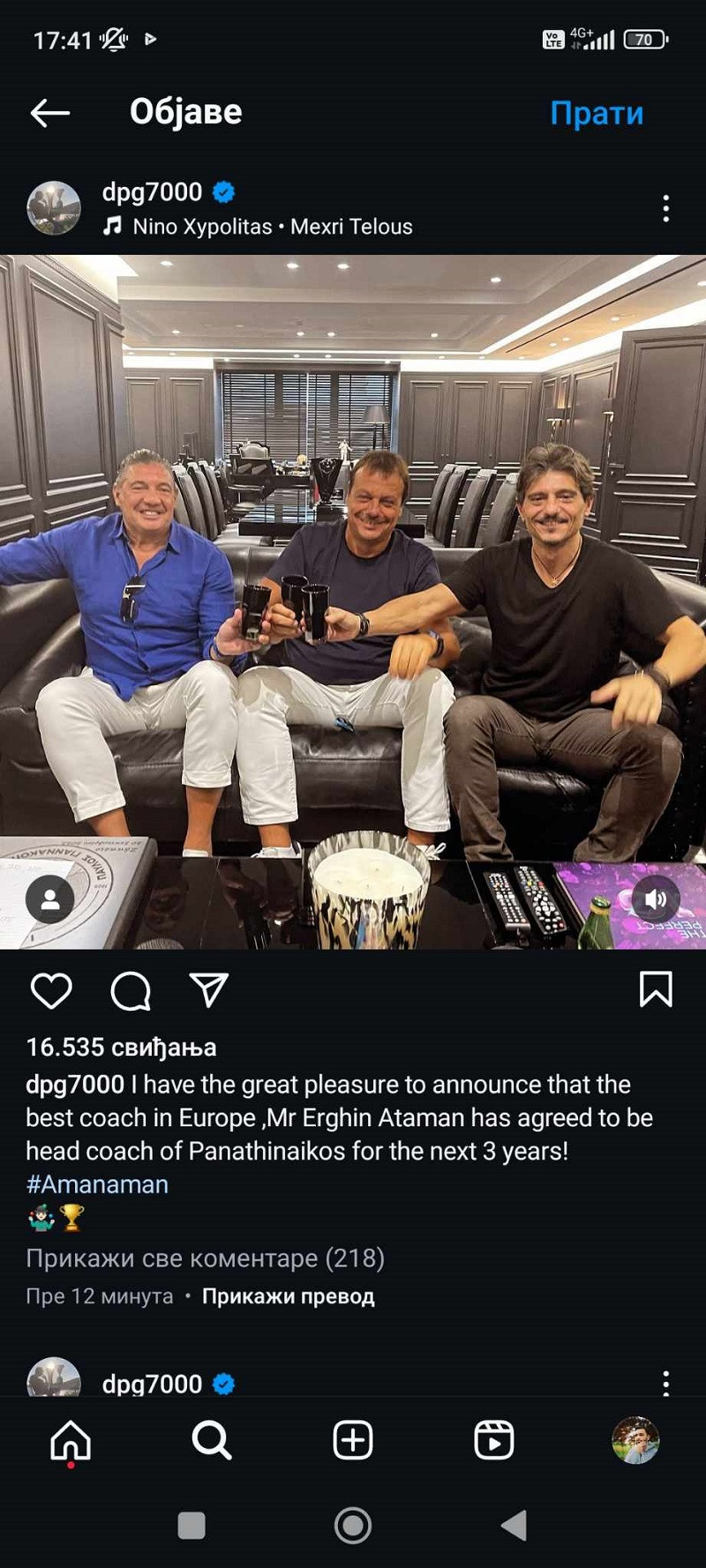This screenshot has width=706, height=1568.
Task: Show tagged people on the photo
Action: [50, 899]
